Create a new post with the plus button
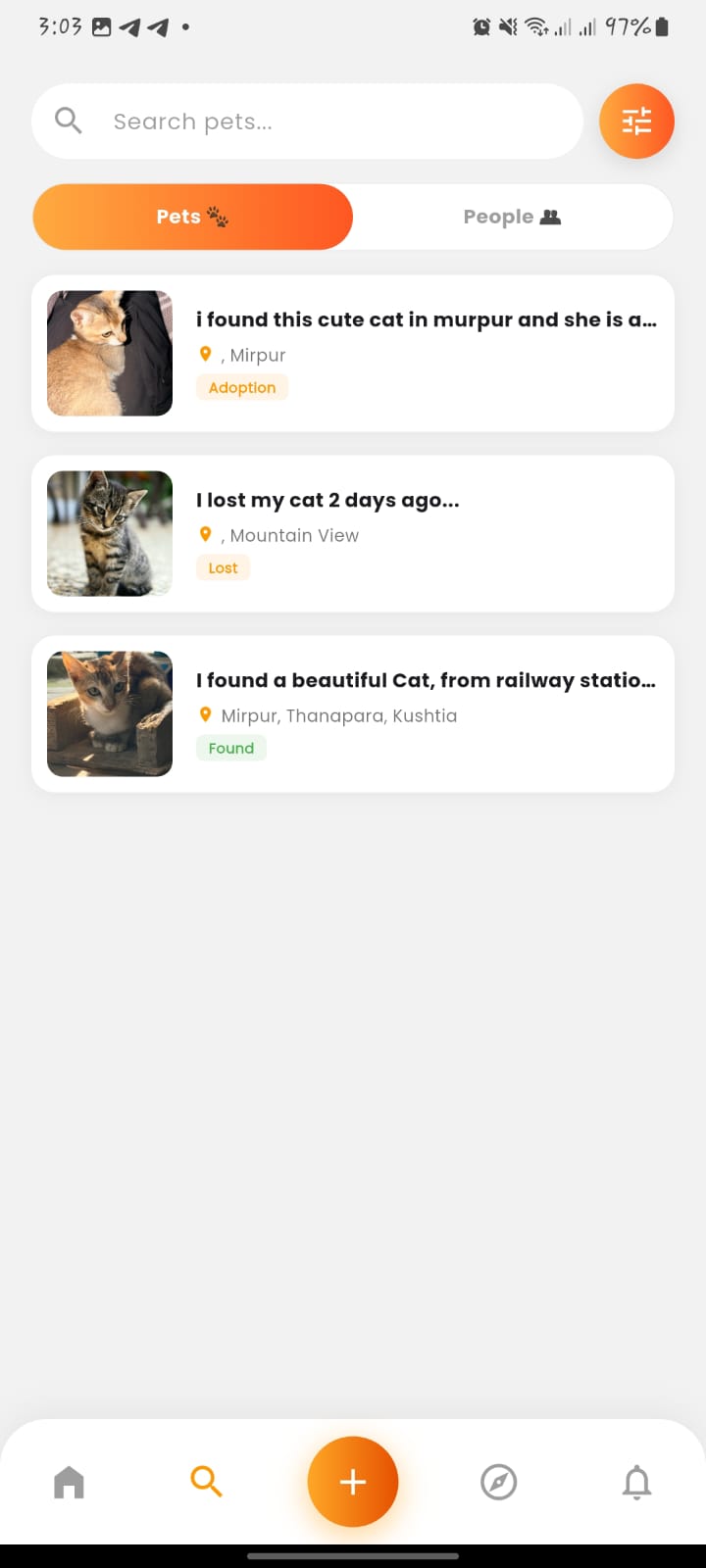The image size is (706, 1568). 353,1482
